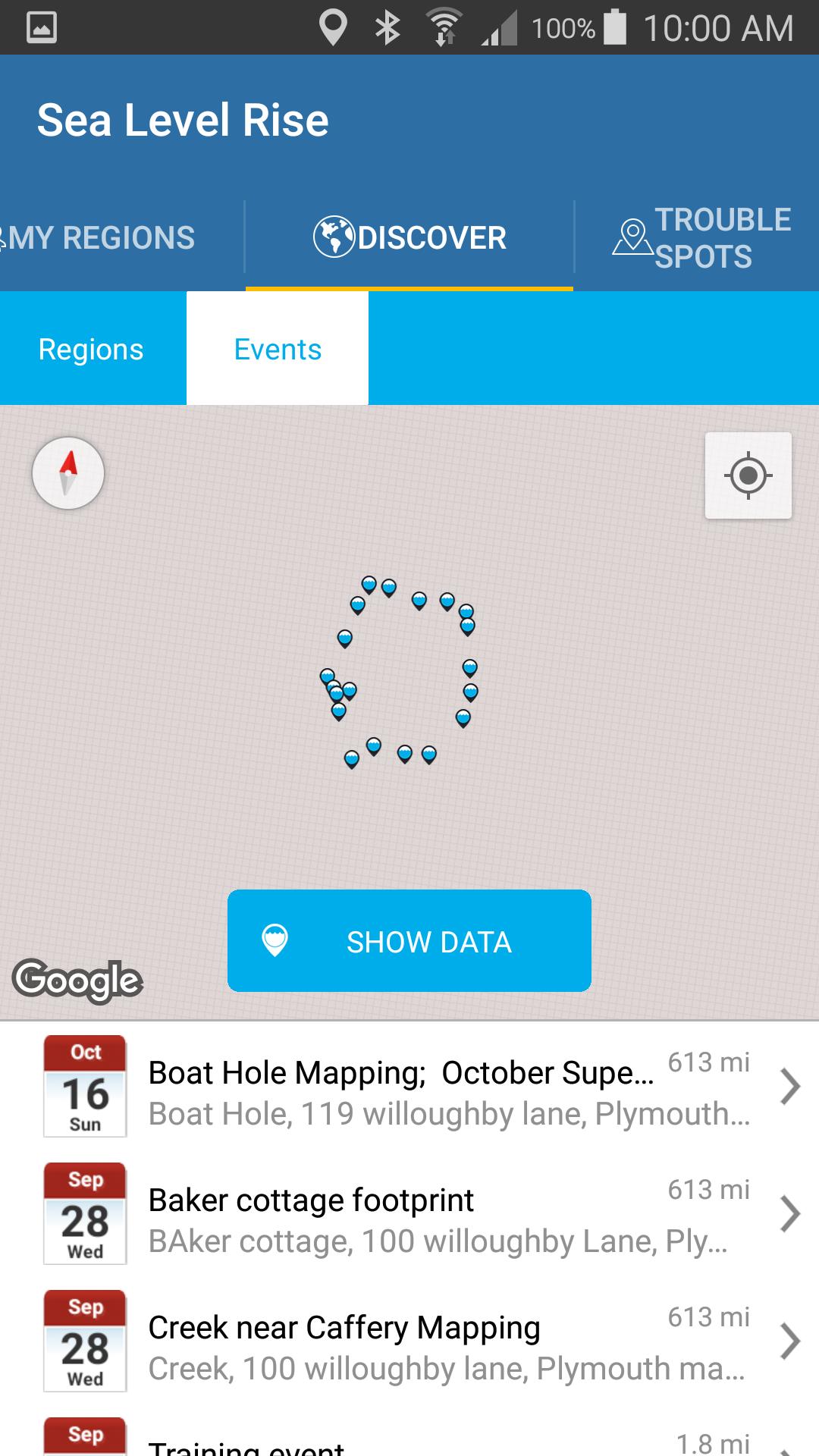Stay on the Events tab

(x=277, y=347)
